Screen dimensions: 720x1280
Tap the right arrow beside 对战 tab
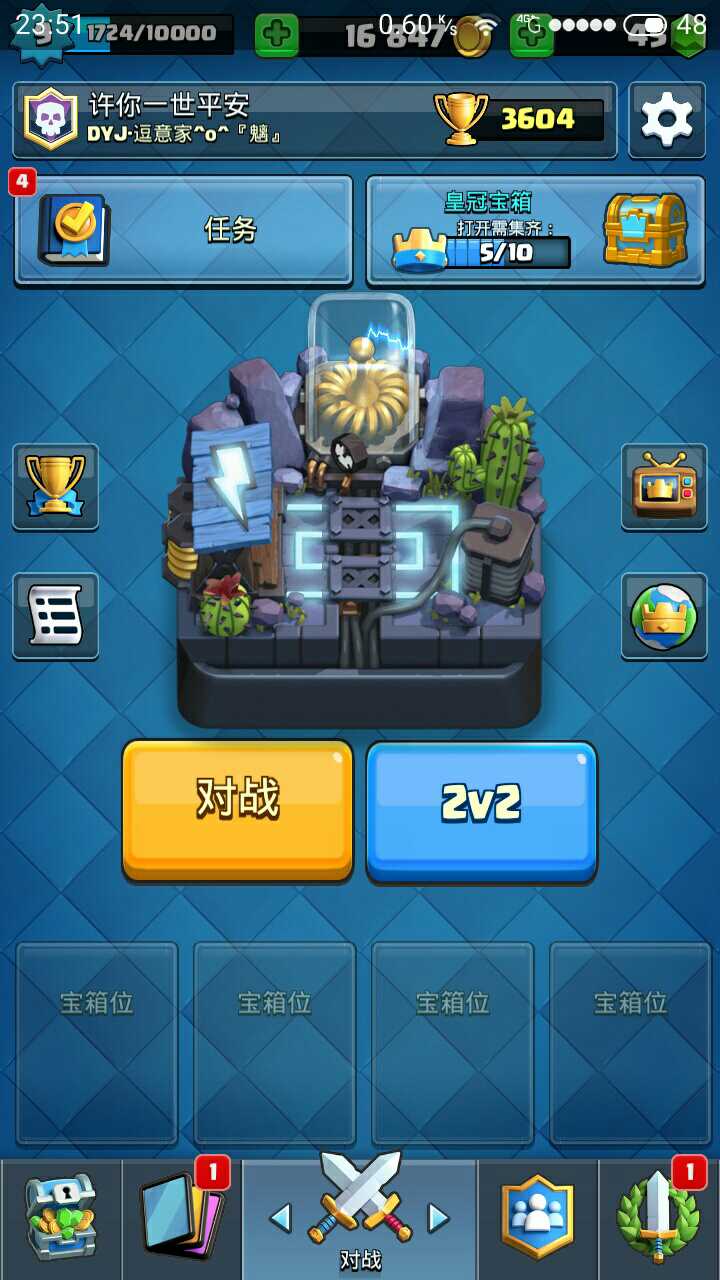[x=439, y=1217]
